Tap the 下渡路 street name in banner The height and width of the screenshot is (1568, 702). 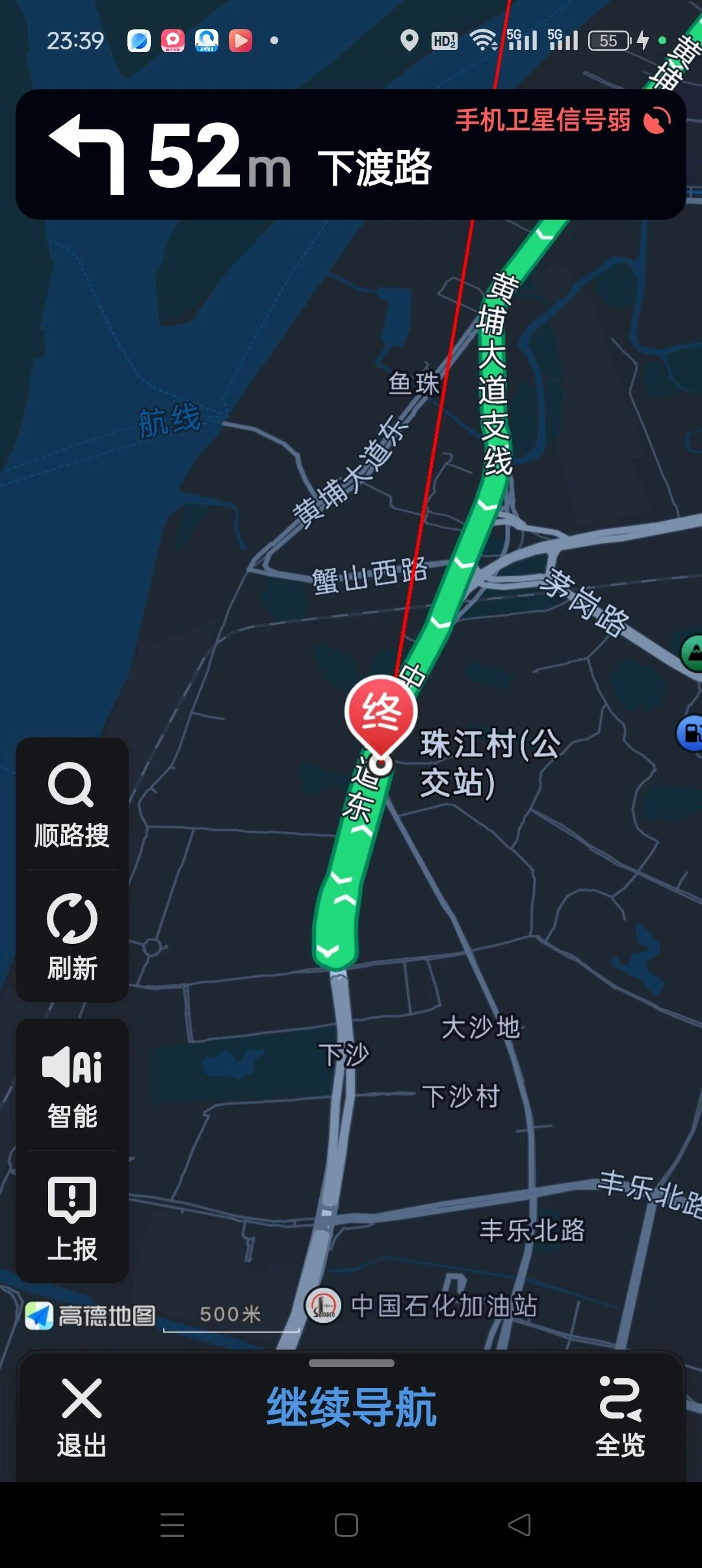point(376,166)
